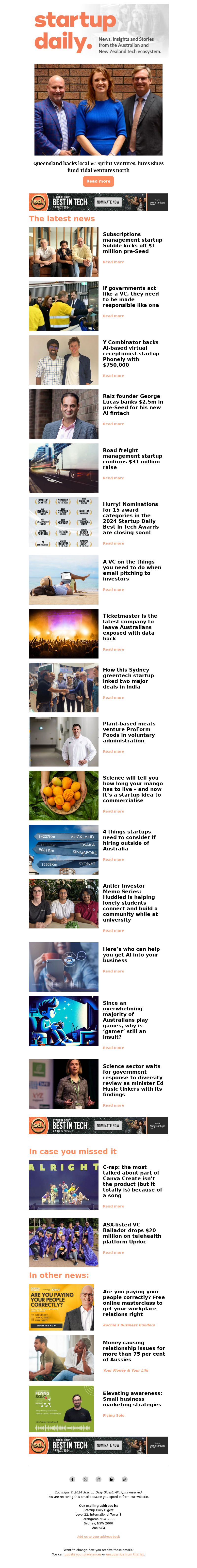Open the Flying Solo link

114,1415
